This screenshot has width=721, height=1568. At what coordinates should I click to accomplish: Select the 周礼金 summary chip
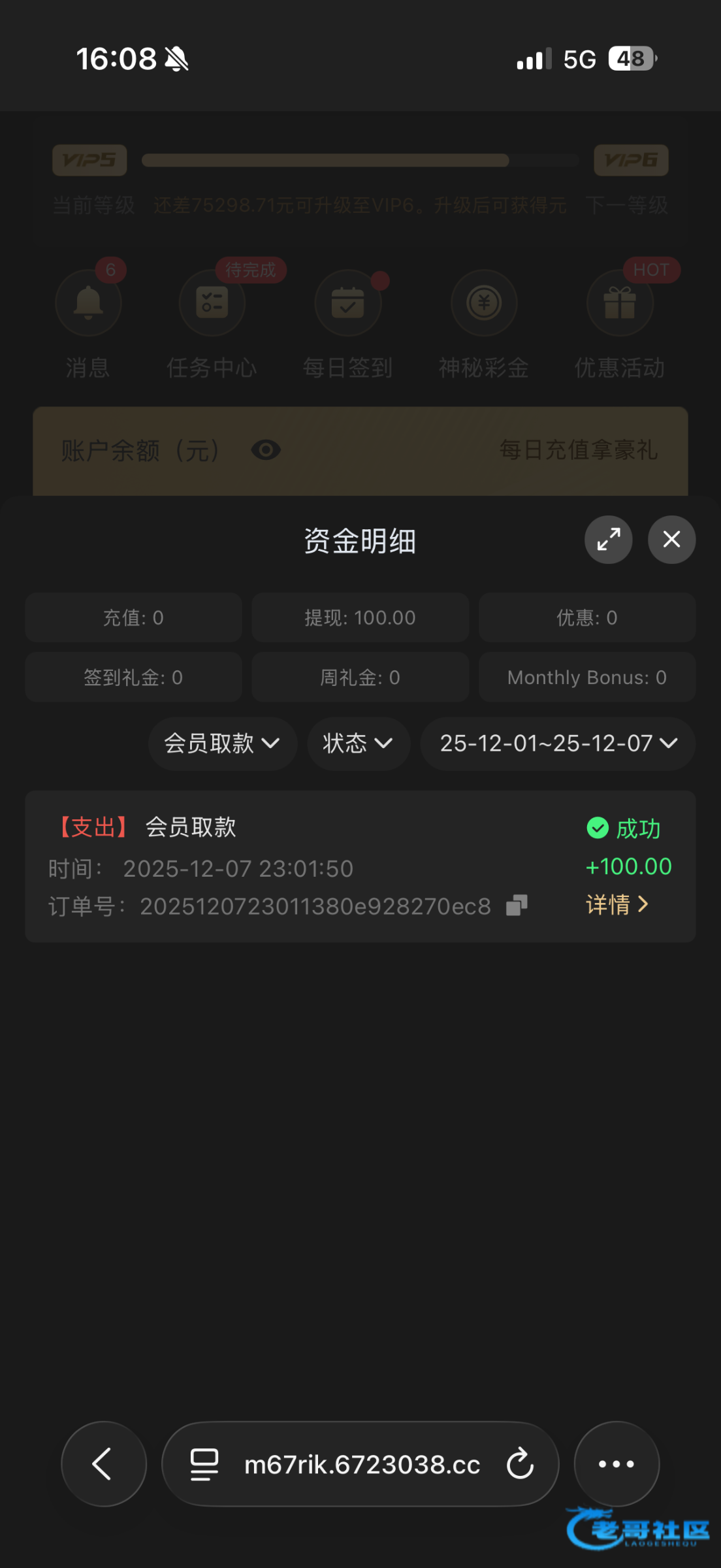click(x=360, y=678)
